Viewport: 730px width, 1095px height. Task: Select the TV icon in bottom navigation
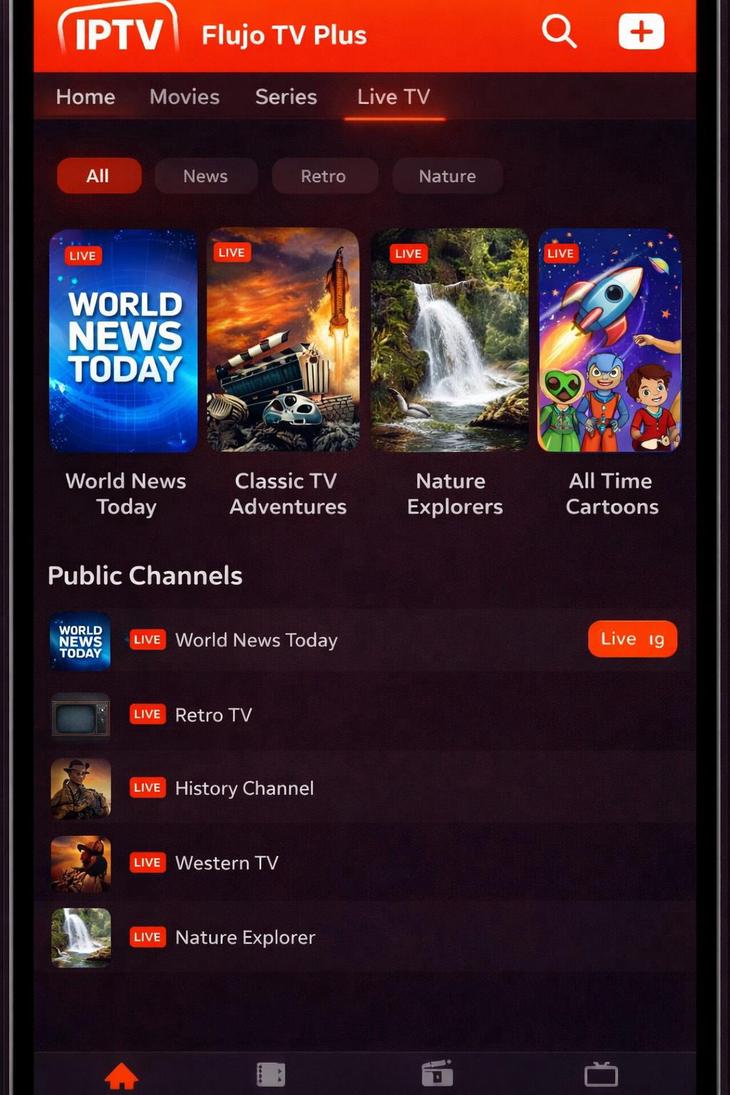(x=601, y=1073)
